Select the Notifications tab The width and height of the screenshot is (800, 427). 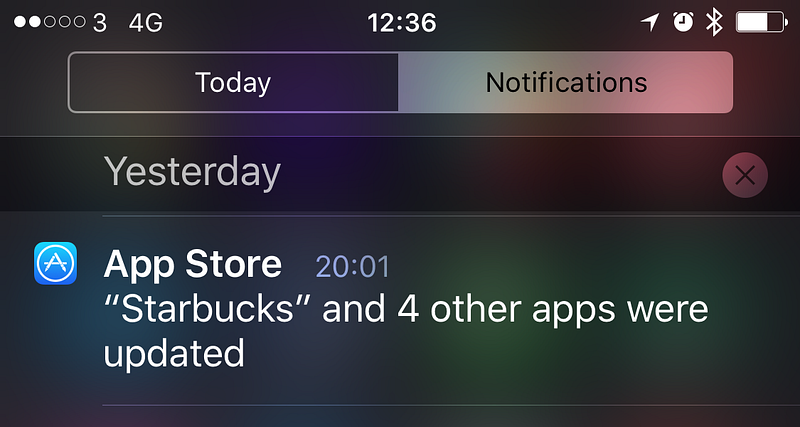point(566,82)
